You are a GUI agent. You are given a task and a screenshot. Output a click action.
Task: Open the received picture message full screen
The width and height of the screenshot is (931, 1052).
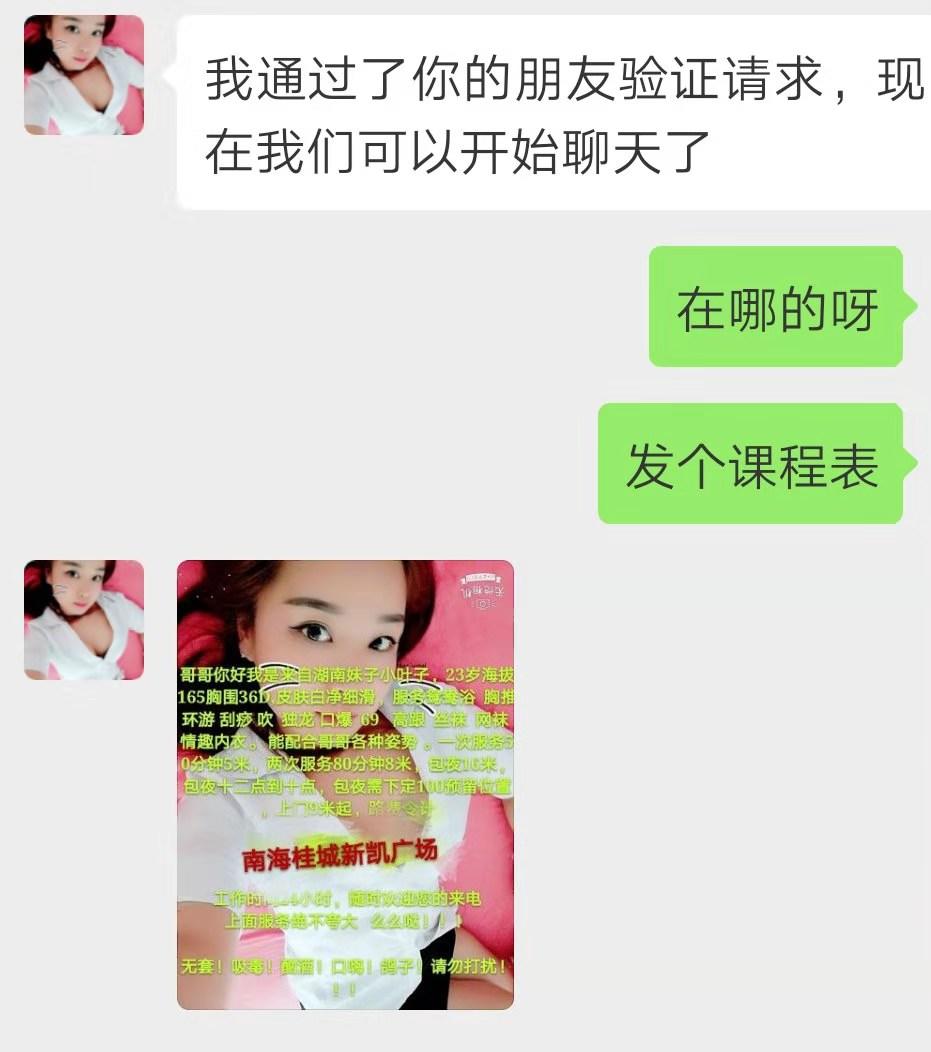click(x=345, y=784)
